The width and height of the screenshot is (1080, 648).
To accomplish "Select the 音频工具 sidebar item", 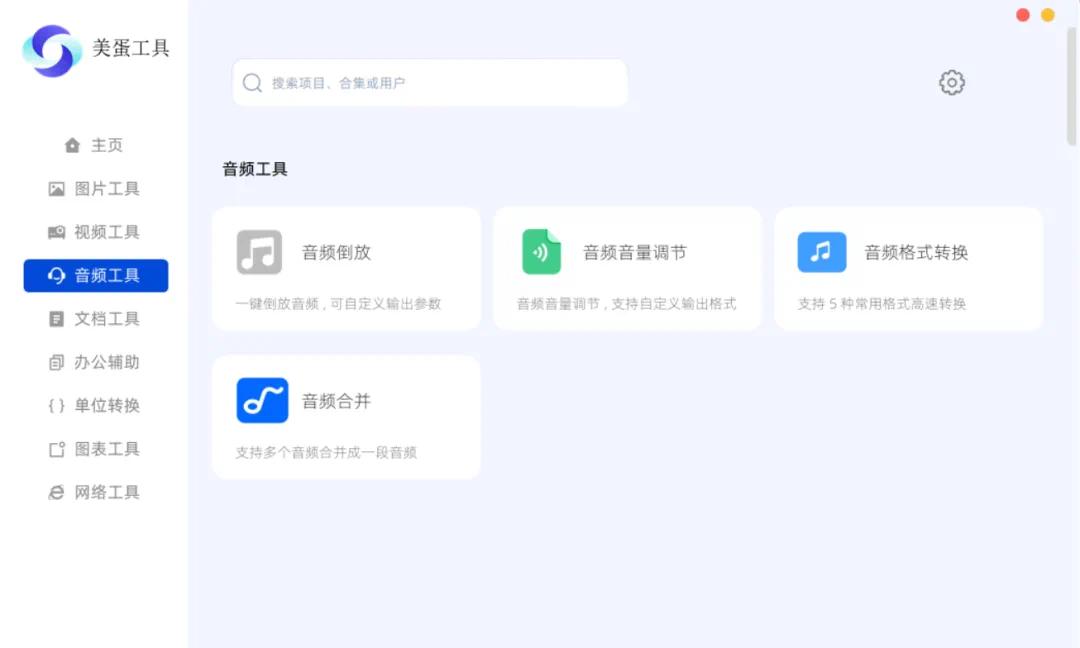I will tap(95, 276).
